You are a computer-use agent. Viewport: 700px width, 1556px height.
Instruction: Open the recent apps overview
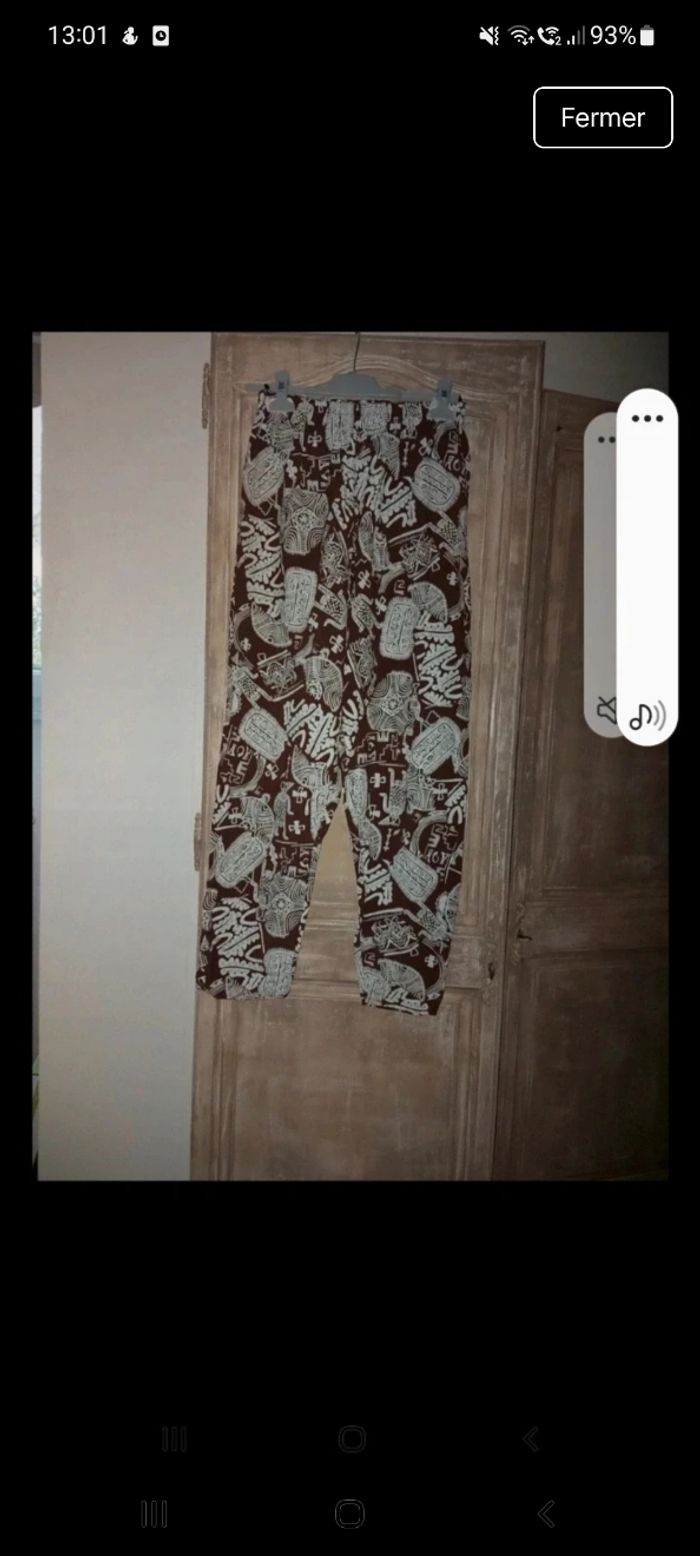pos(154,1513)
